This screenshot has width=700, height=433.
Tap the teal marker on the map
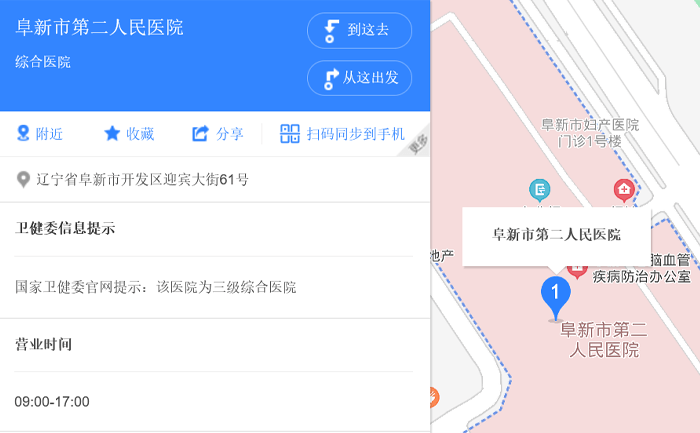click(539, 188)
